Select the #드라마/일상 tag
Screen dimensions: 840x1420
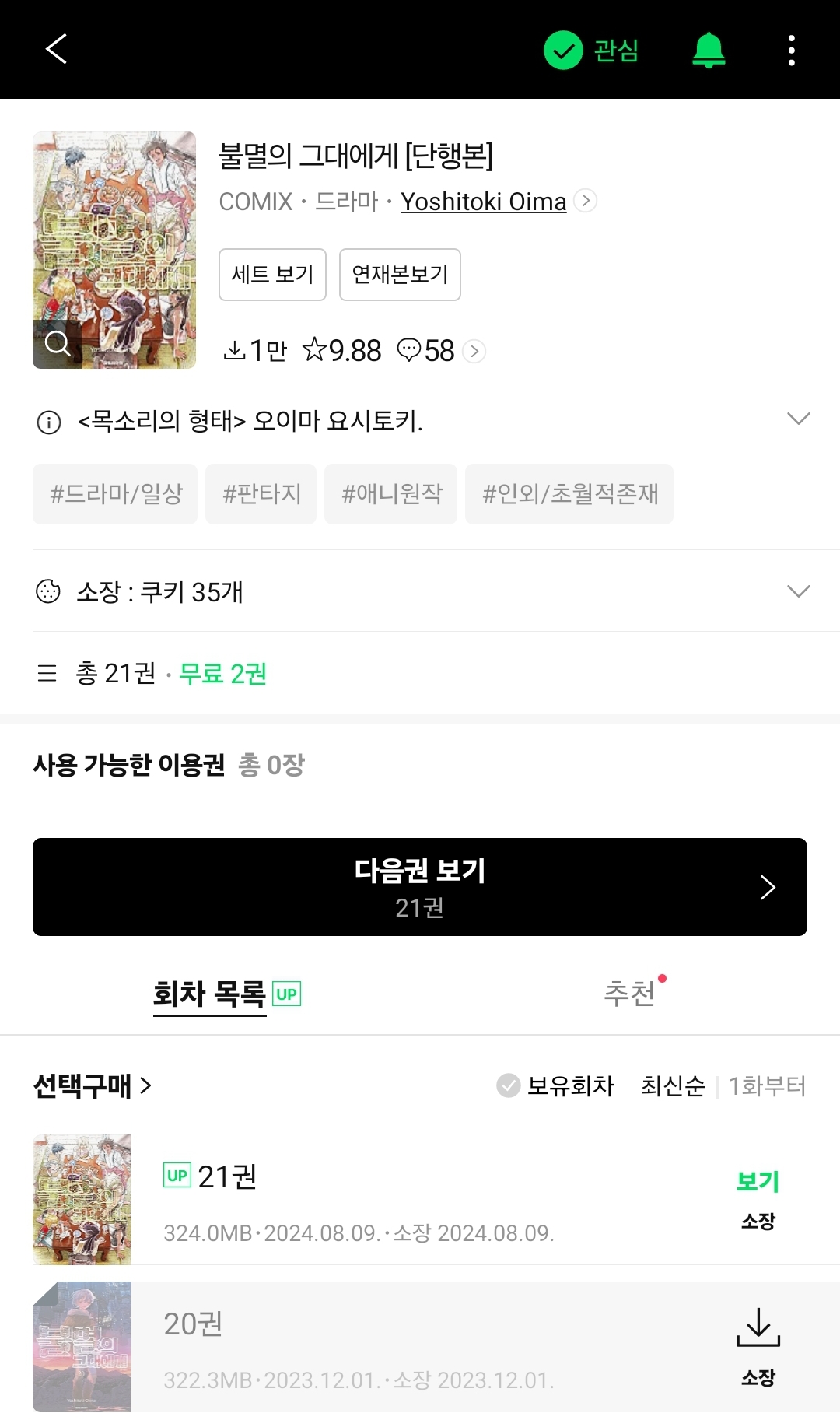click(115, 494)
